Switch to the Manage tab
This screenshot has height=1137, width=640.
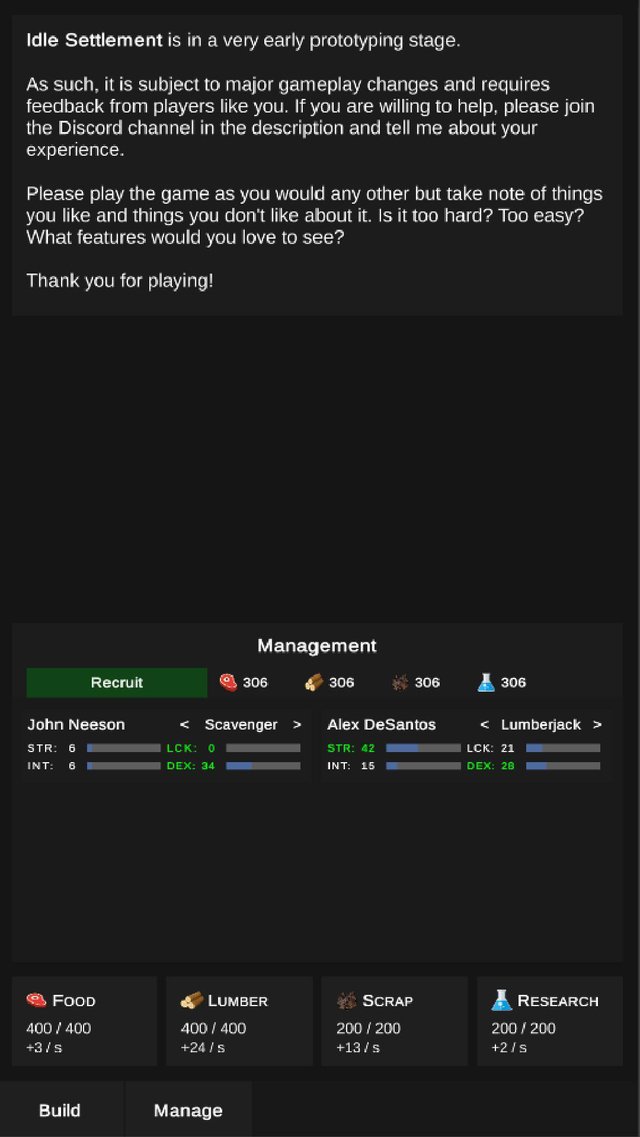188,1110
